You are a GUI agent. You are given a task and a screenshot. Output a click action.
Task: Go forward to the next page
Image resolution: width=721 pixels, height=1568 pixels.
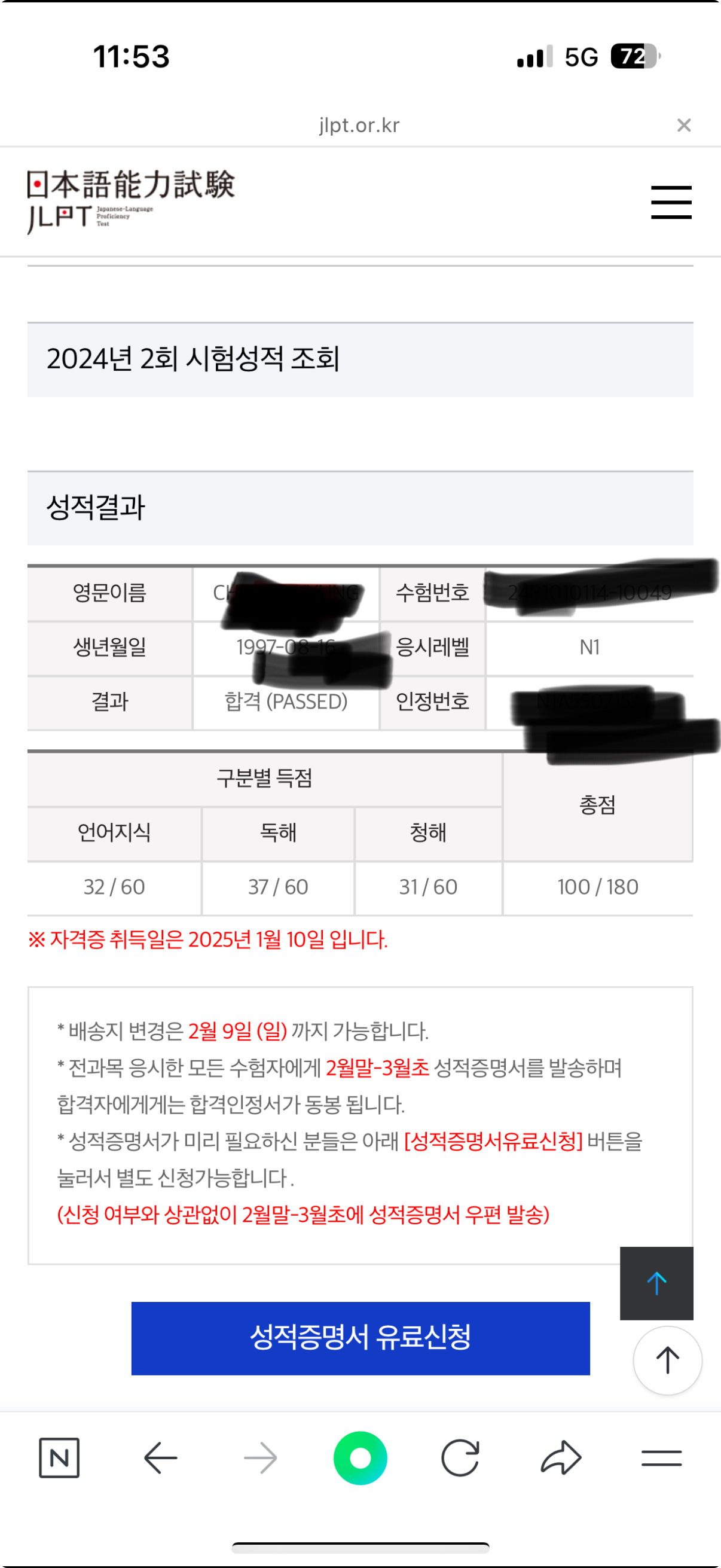pos(261,1457)
